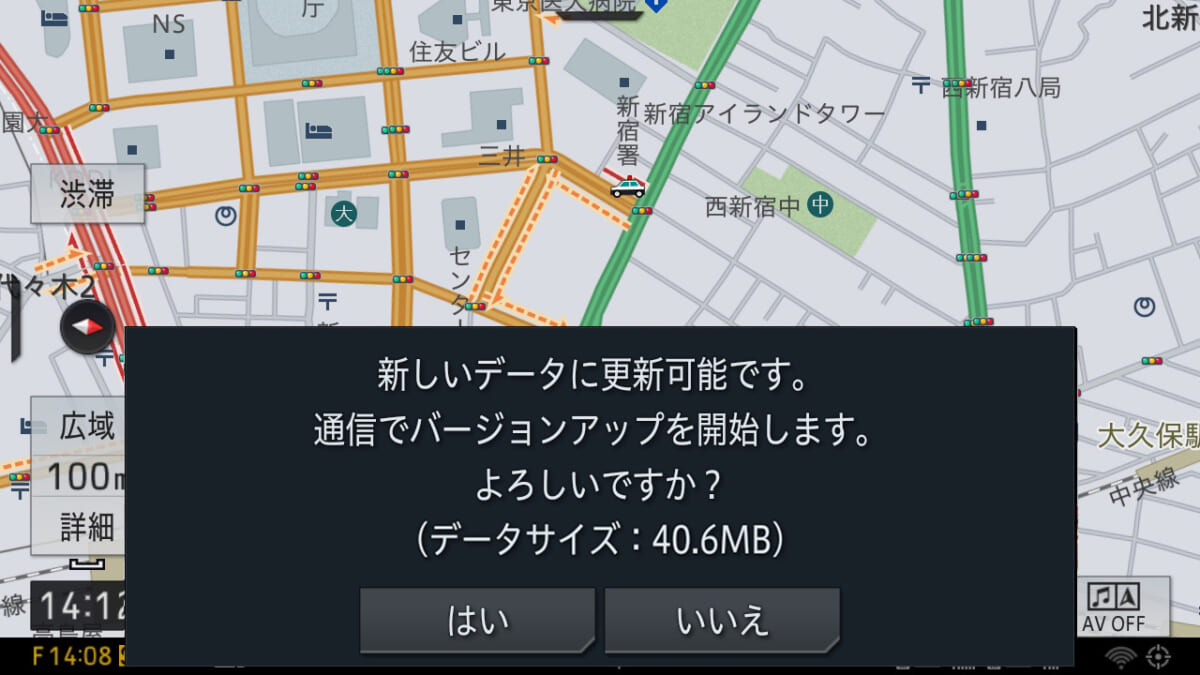Tap the compass orientation icon
This screenshot has width=1200, height=675.
[x=88, y=326]
